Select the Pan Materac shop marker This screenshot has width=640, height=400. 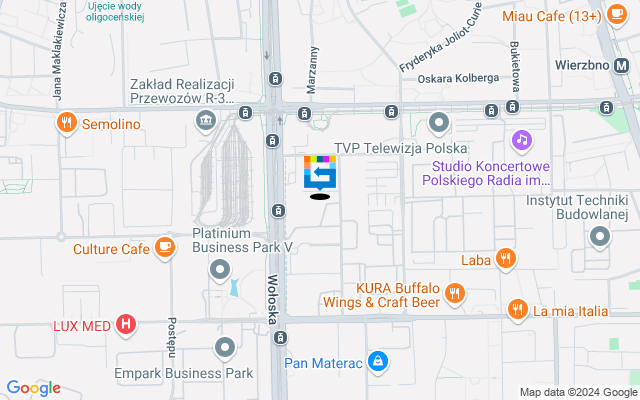377,360
